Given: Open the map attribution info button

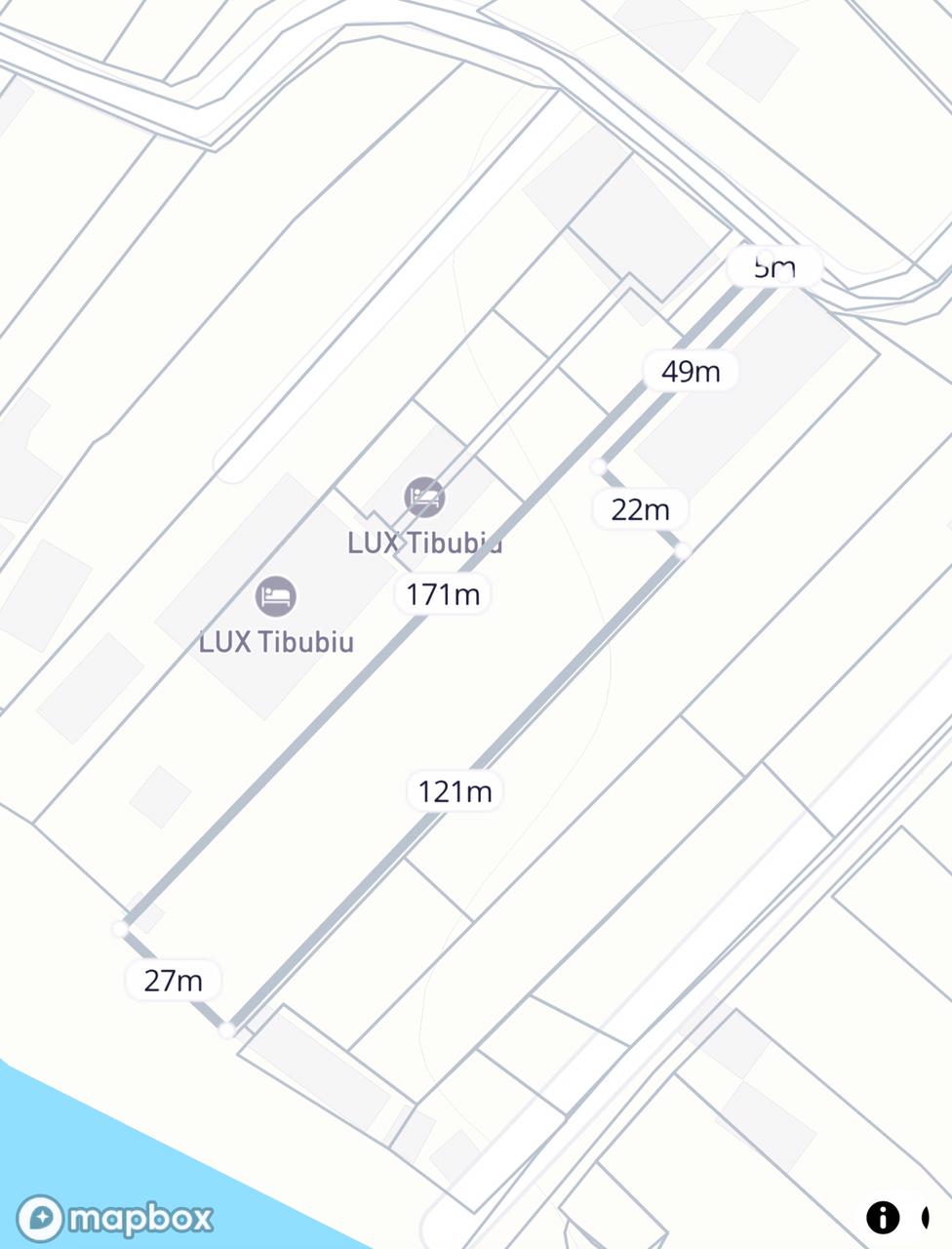Looking at the screenshot, I should (x=883, y=1217).
